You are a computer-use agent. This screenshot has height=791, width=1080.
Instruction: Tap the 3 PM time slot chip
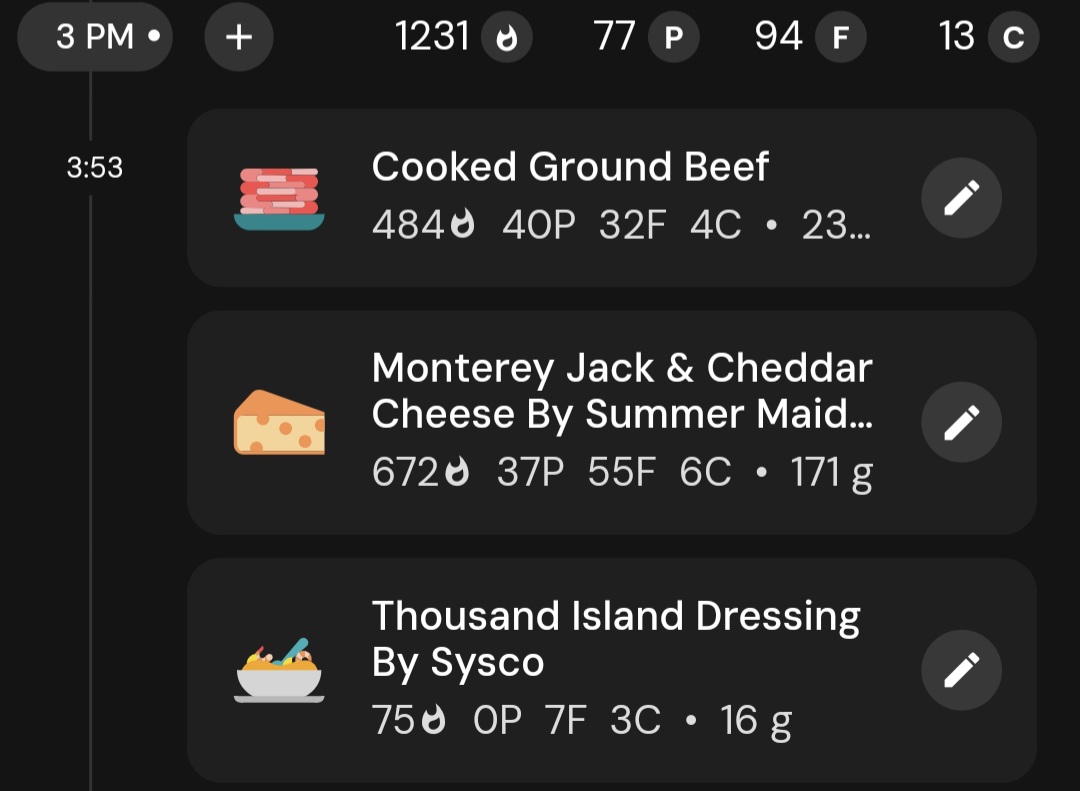(95, 38)
